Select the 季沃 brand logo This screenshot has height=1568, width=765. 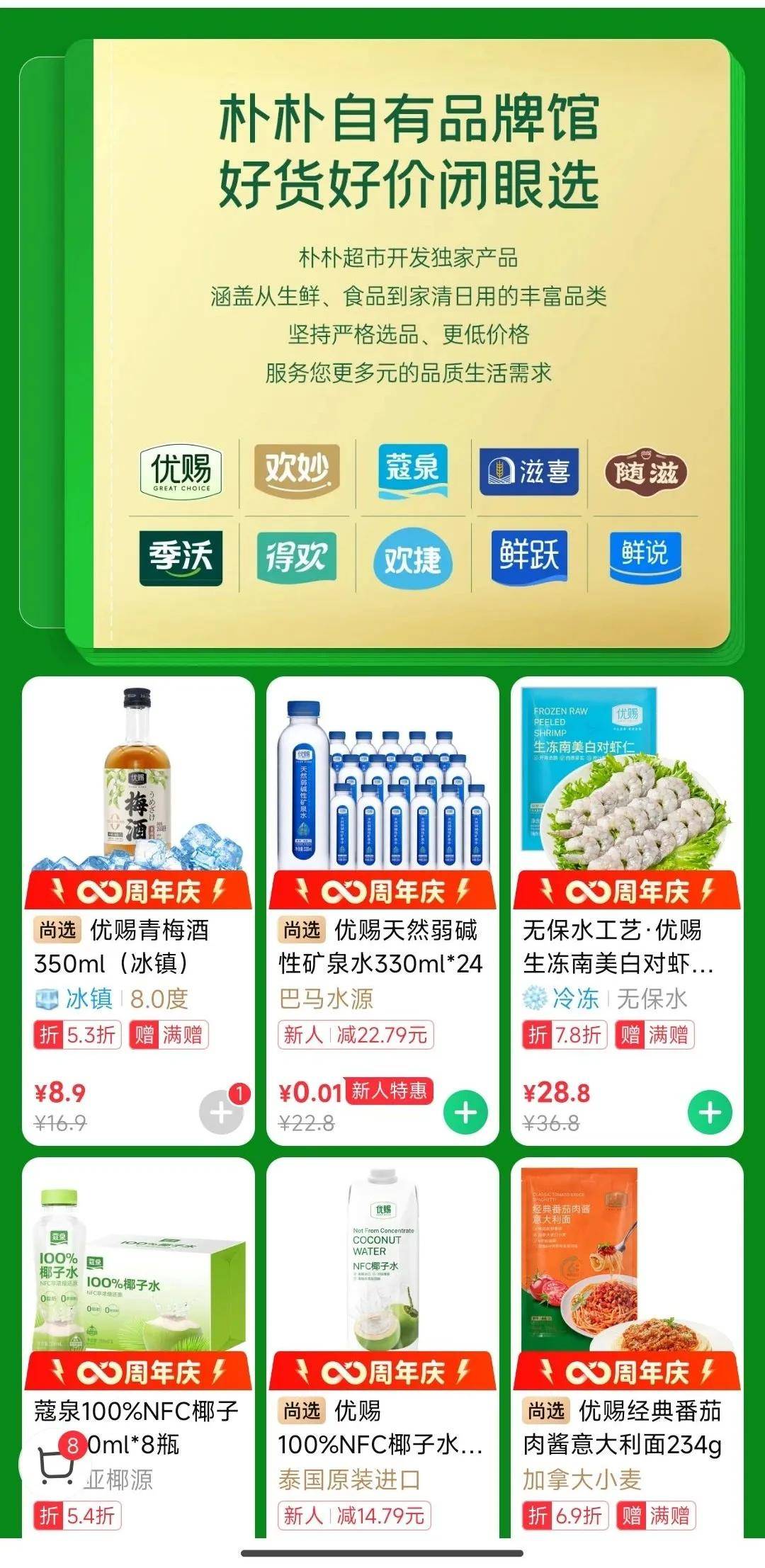point(181,558)
